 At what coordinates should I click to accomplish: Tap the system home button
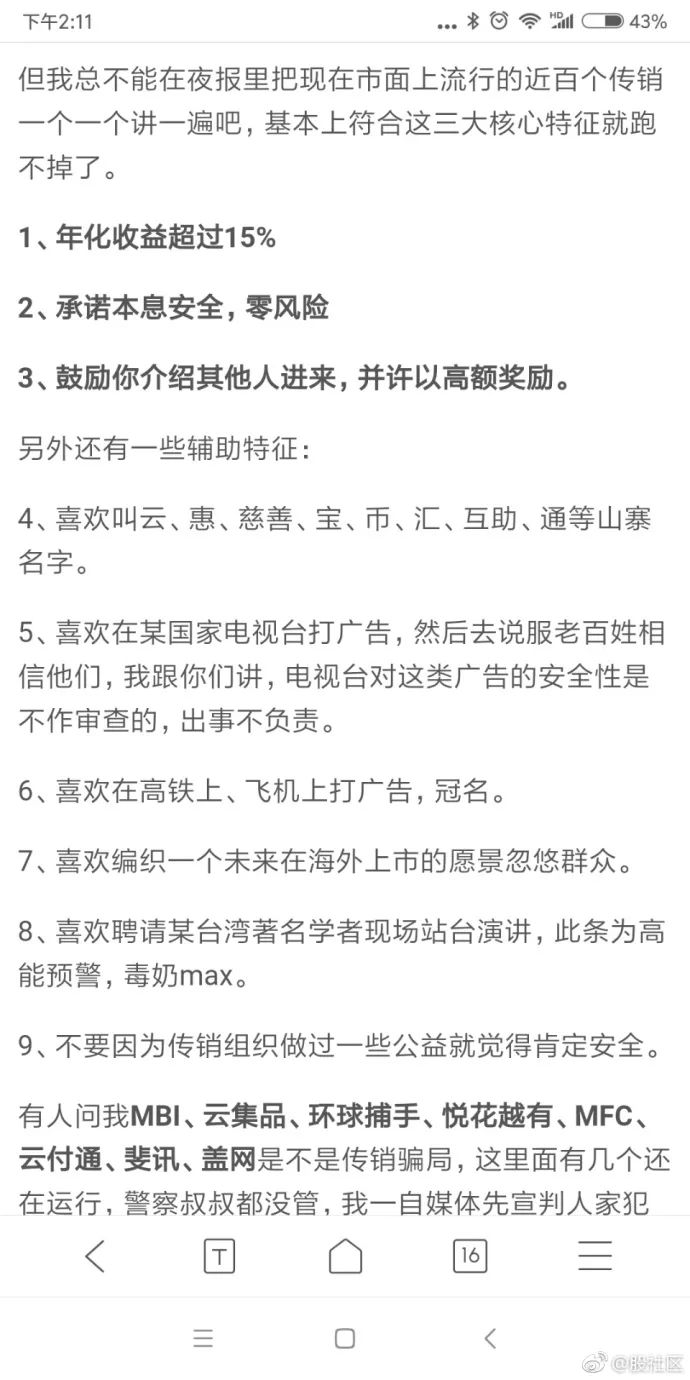pos(345,1338)
